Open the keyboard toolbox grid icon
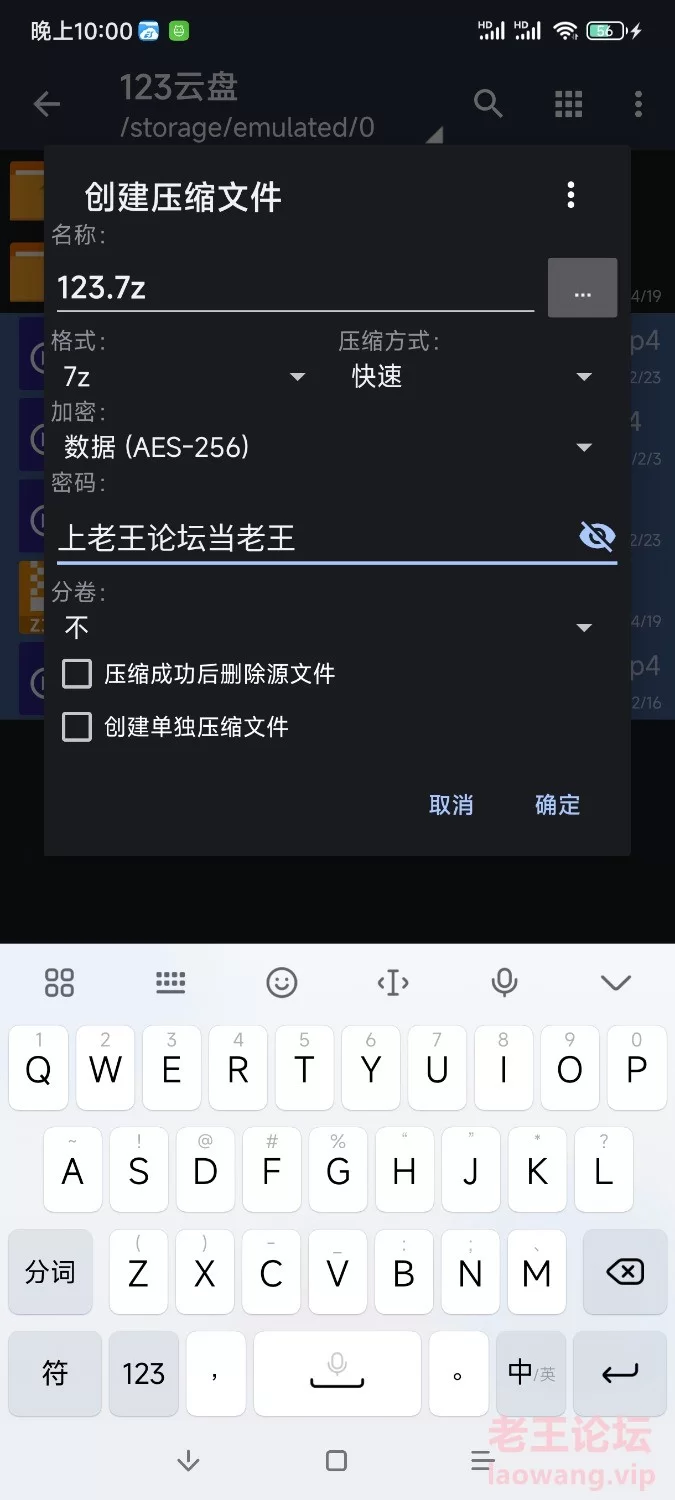Viewport: 675px width, 1500px height. [x=60, y=983]
